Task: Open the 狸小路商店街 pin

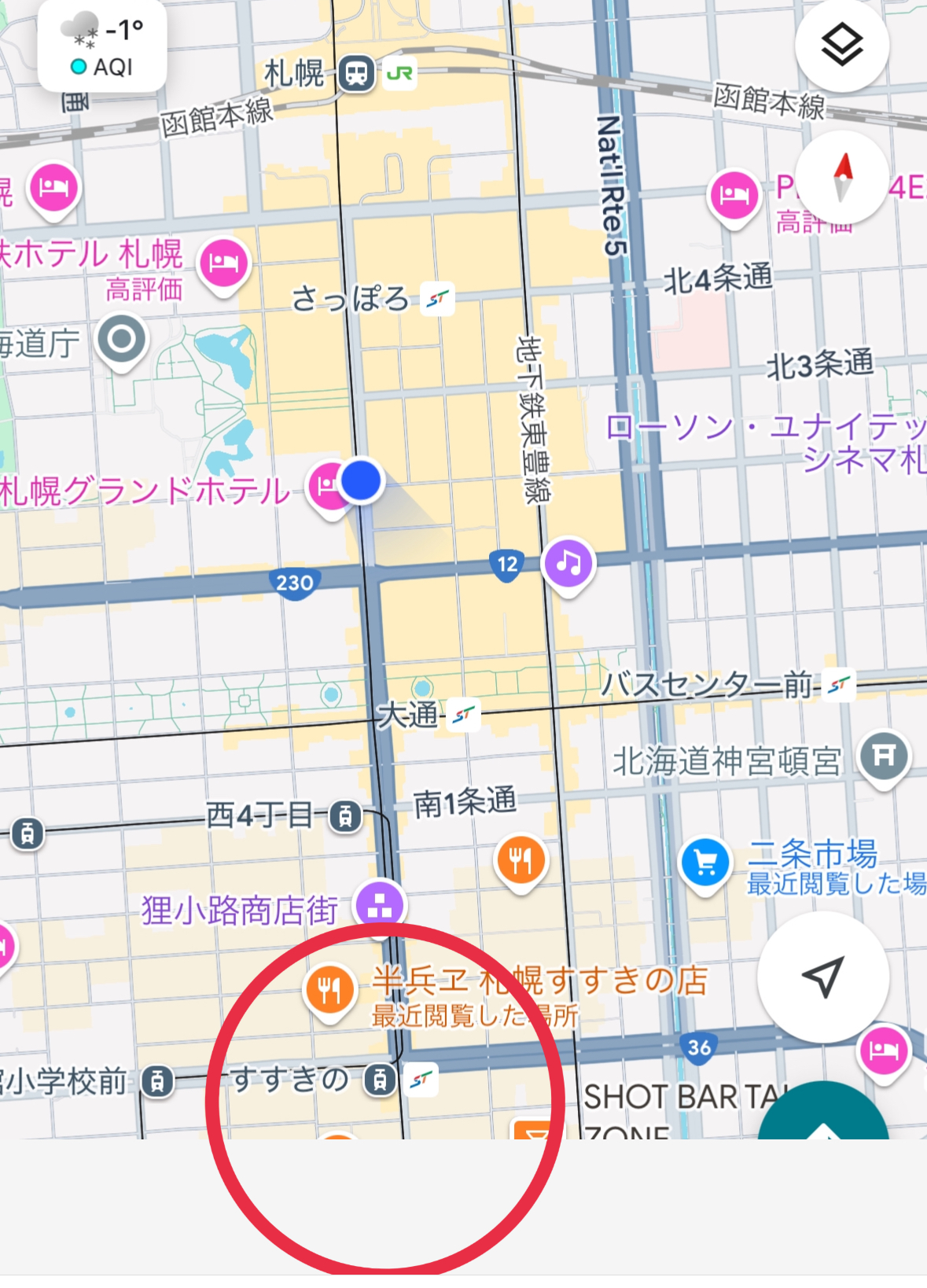Action: (x=380, y=905)
